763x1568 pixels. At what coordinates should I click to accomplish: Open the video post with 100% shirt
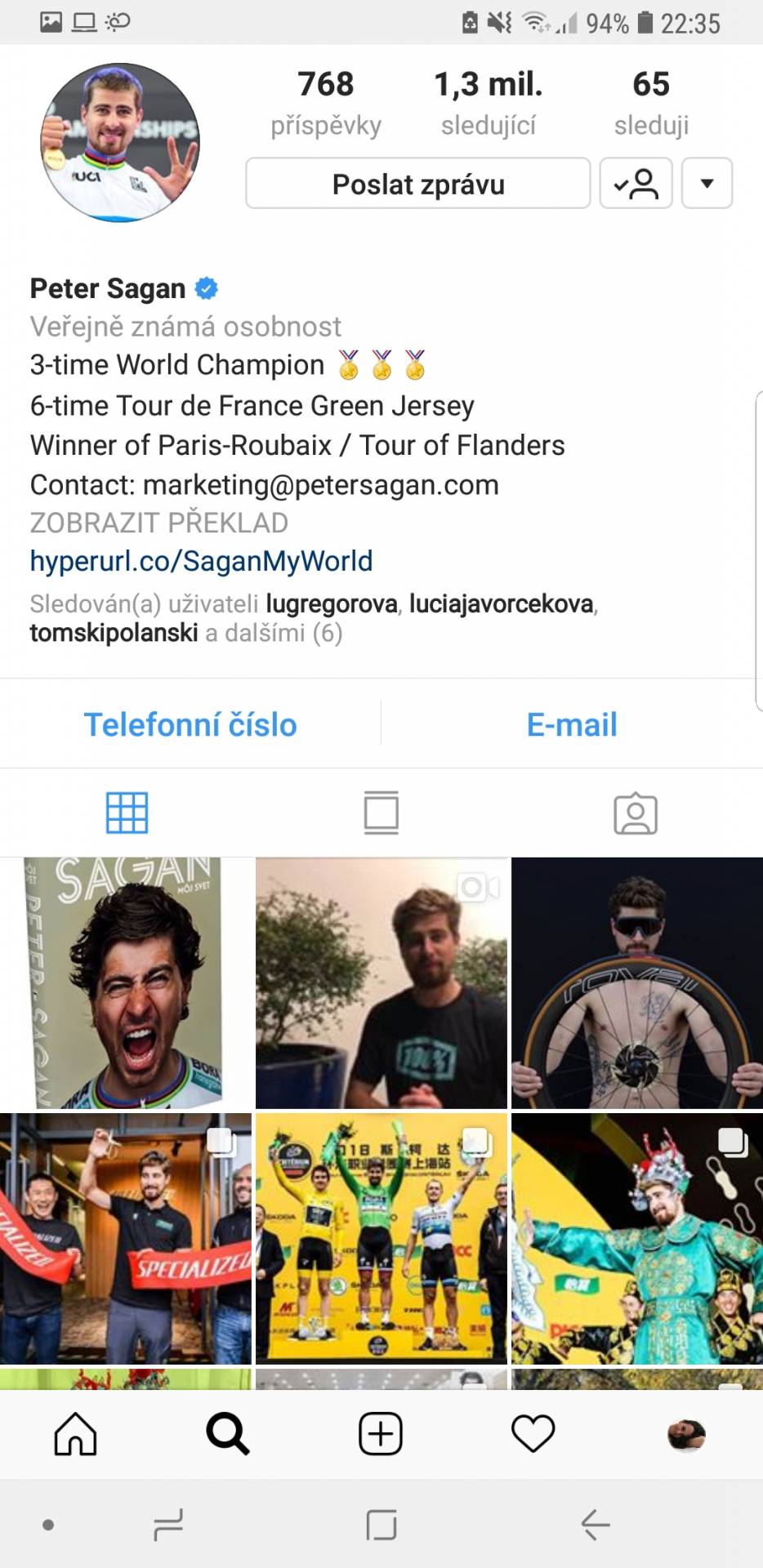point(381,982)
